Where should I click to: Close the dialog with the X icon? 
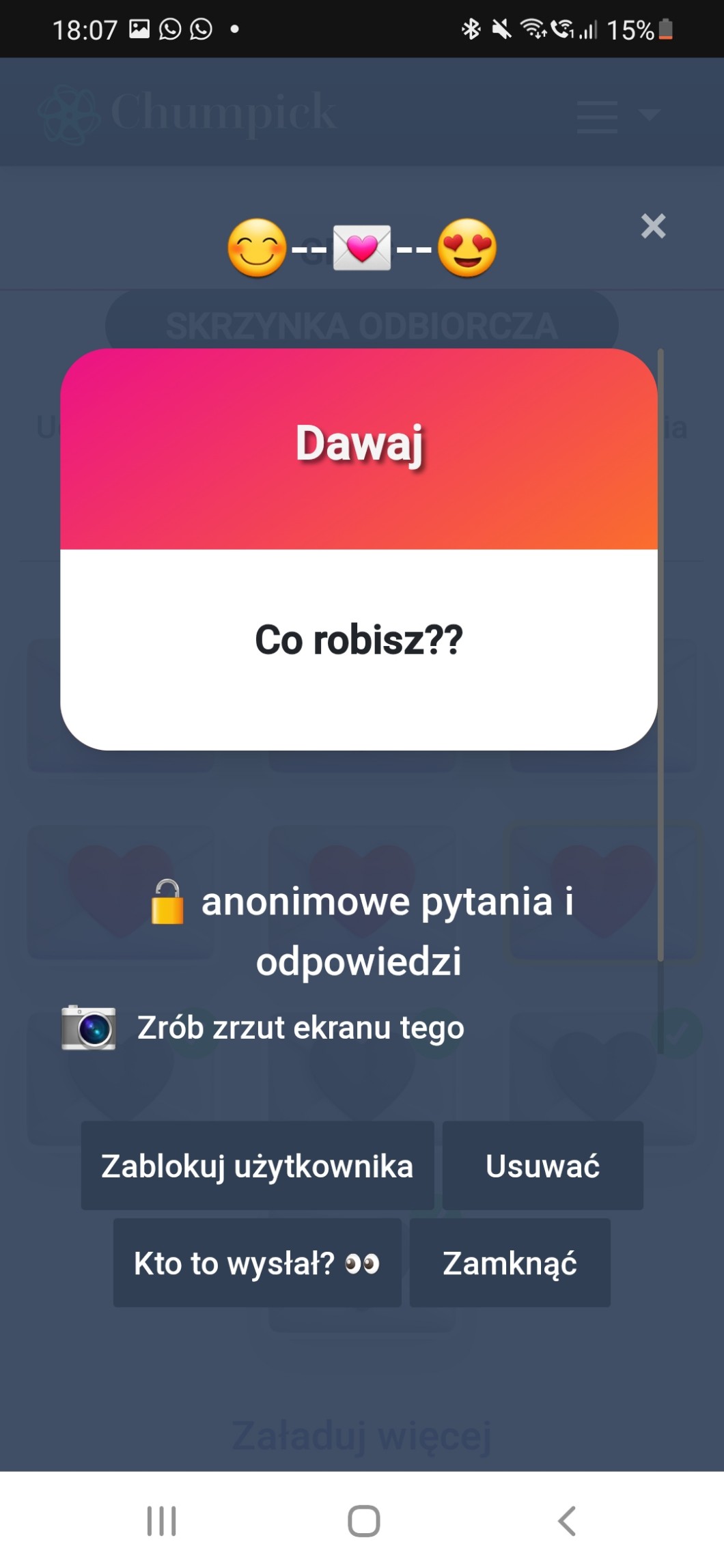click(x=653, y=226)
